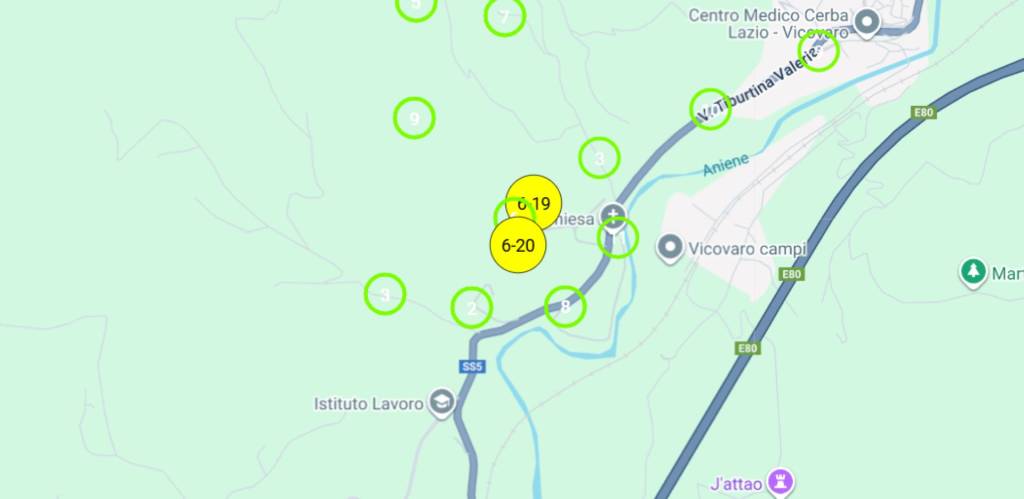Image resolution: width=1024 pixels, height=499 pixels.
Task: Open the Centro Medico Cerba Lazio pin
Action: tap(867, 21)
